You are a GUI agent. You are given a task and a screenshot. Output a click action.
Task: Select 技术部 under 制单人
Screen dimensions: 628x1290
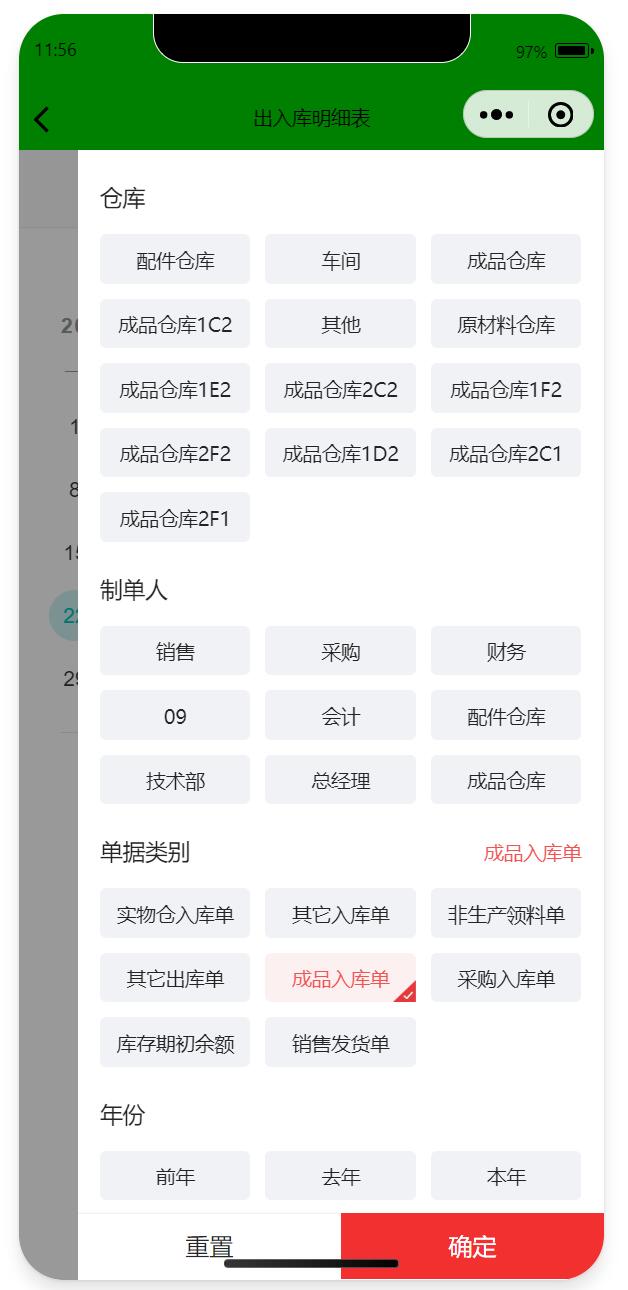[175, 780]
